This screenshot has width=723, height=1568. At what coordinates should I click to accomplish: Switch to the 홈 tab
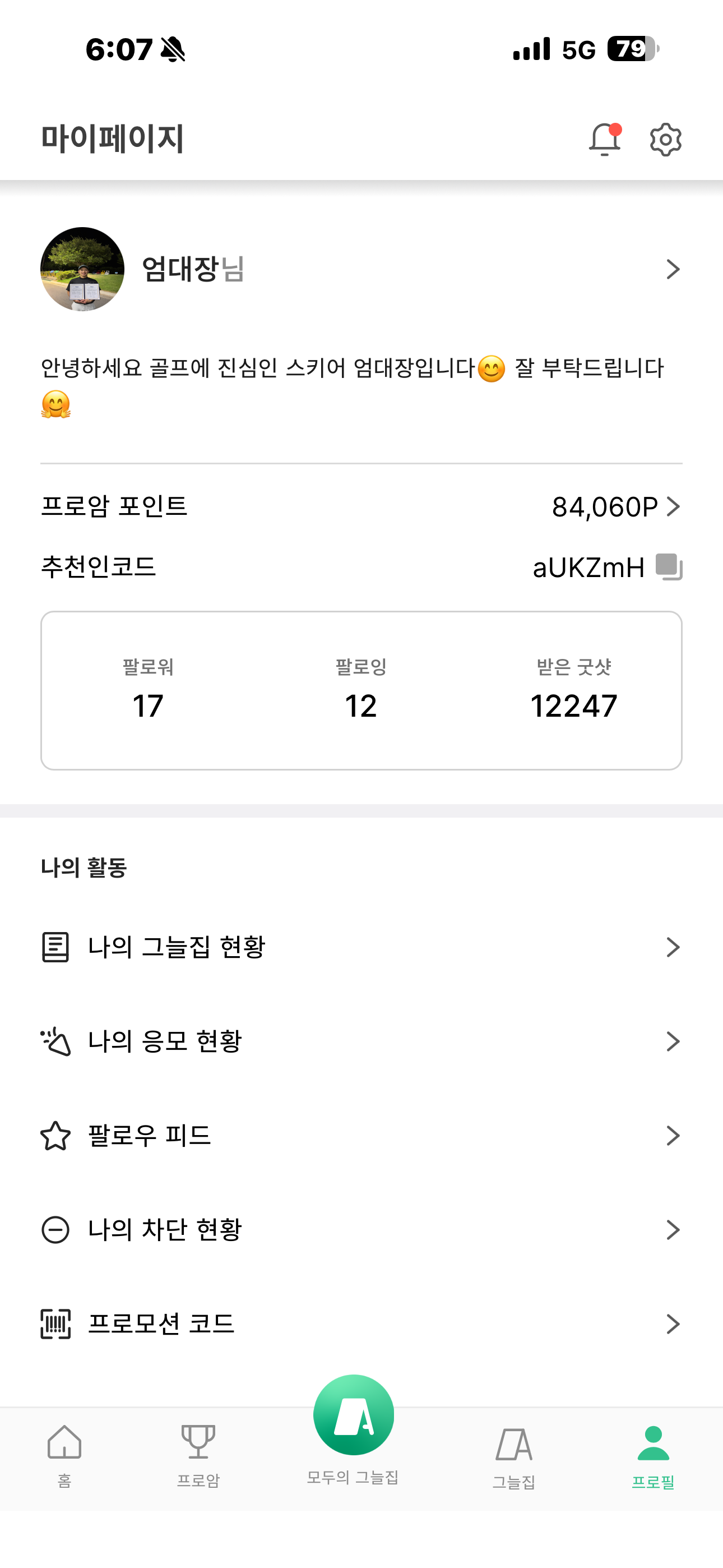click(64, 1456)
